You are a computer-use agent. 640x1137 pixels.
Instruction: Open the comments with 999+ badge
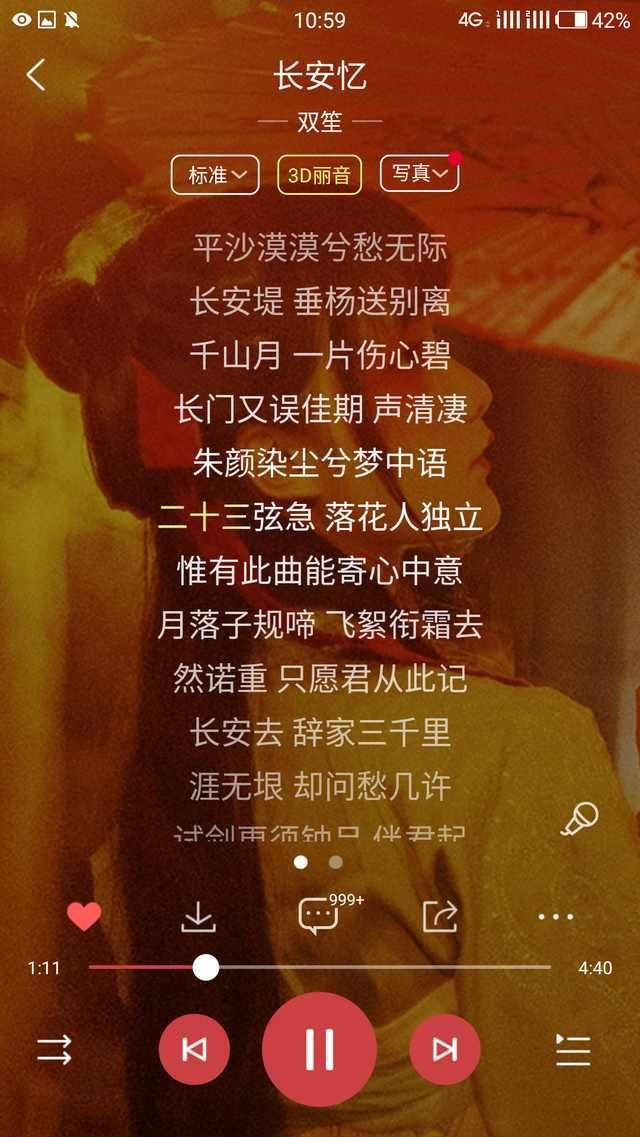click(320, 915)
